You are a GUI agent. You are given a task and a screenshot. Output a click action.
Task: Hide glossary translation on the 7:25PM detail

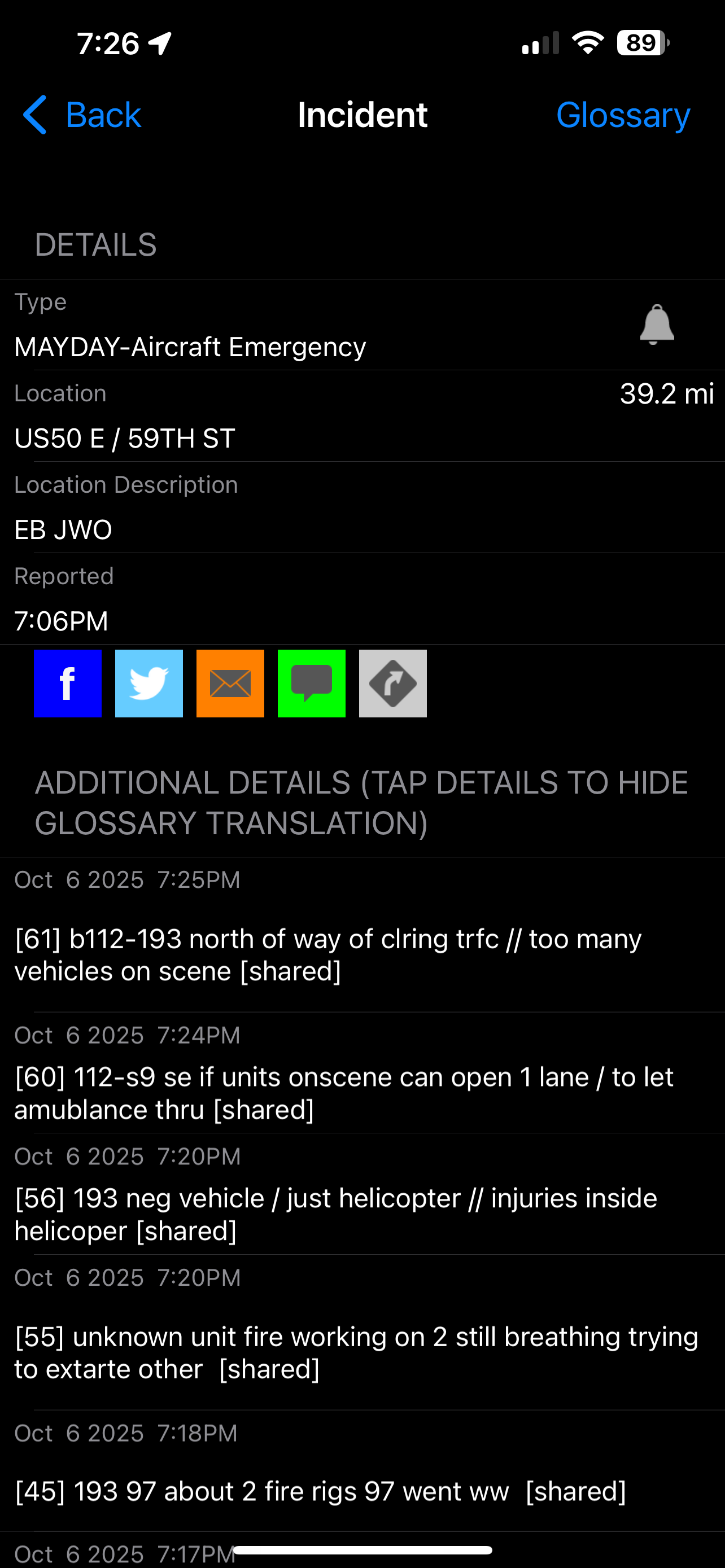click(x=329, y=954)
